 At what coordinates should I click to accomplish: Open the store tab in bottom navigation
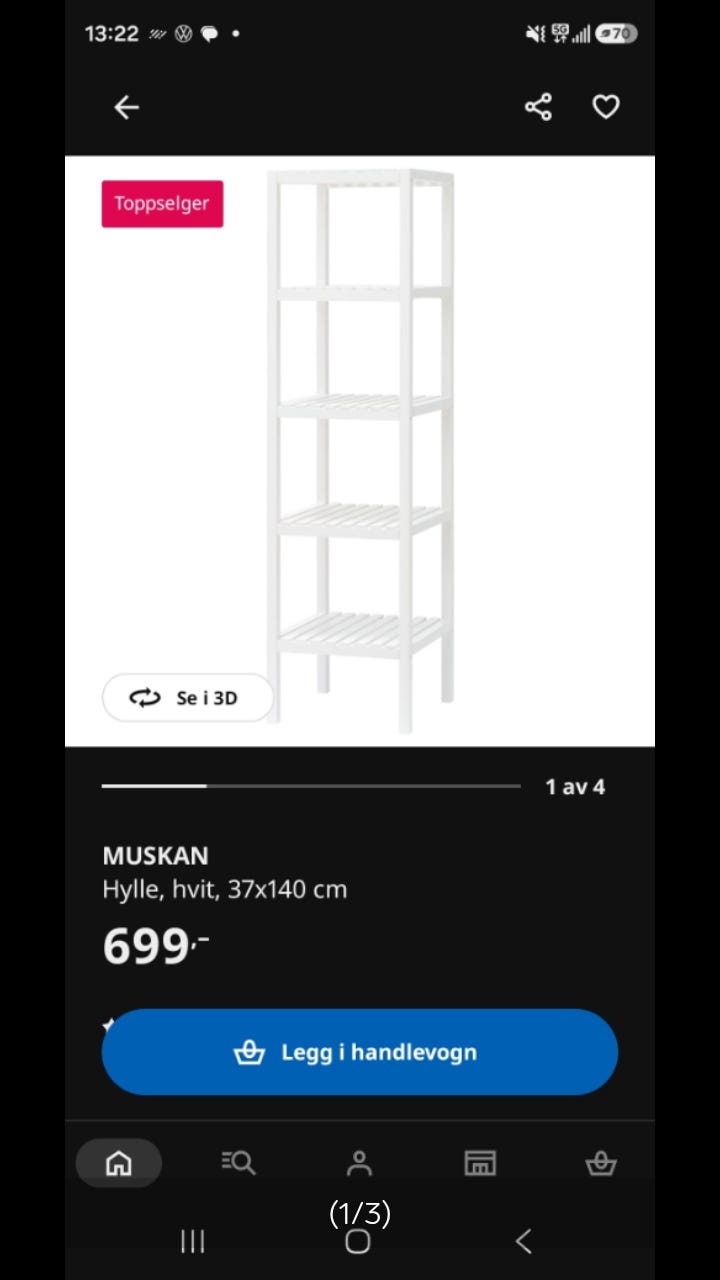tap(480, 1163)
